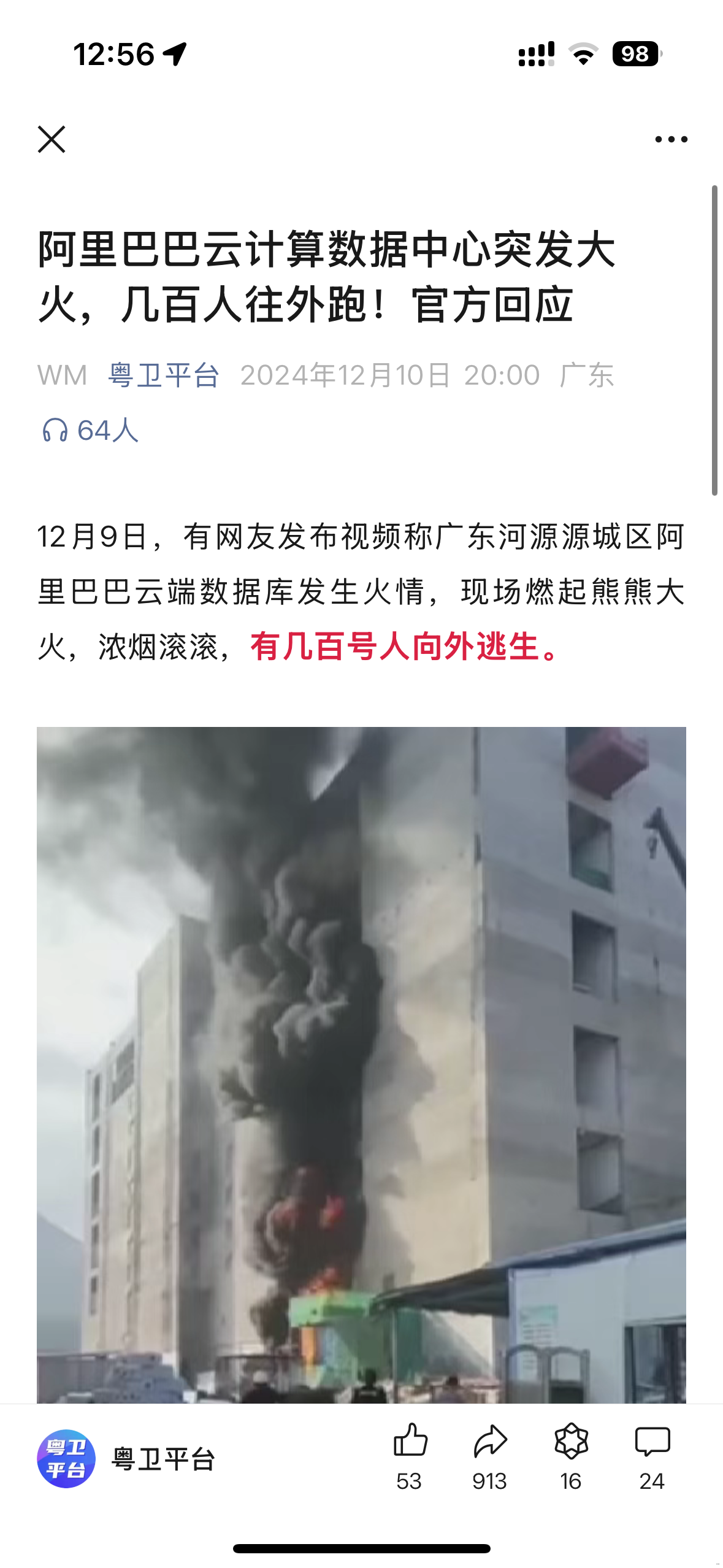723x1568 pixels.
Task: Open 粤卫平台 profile in bottom bar
Action: 127,1459
